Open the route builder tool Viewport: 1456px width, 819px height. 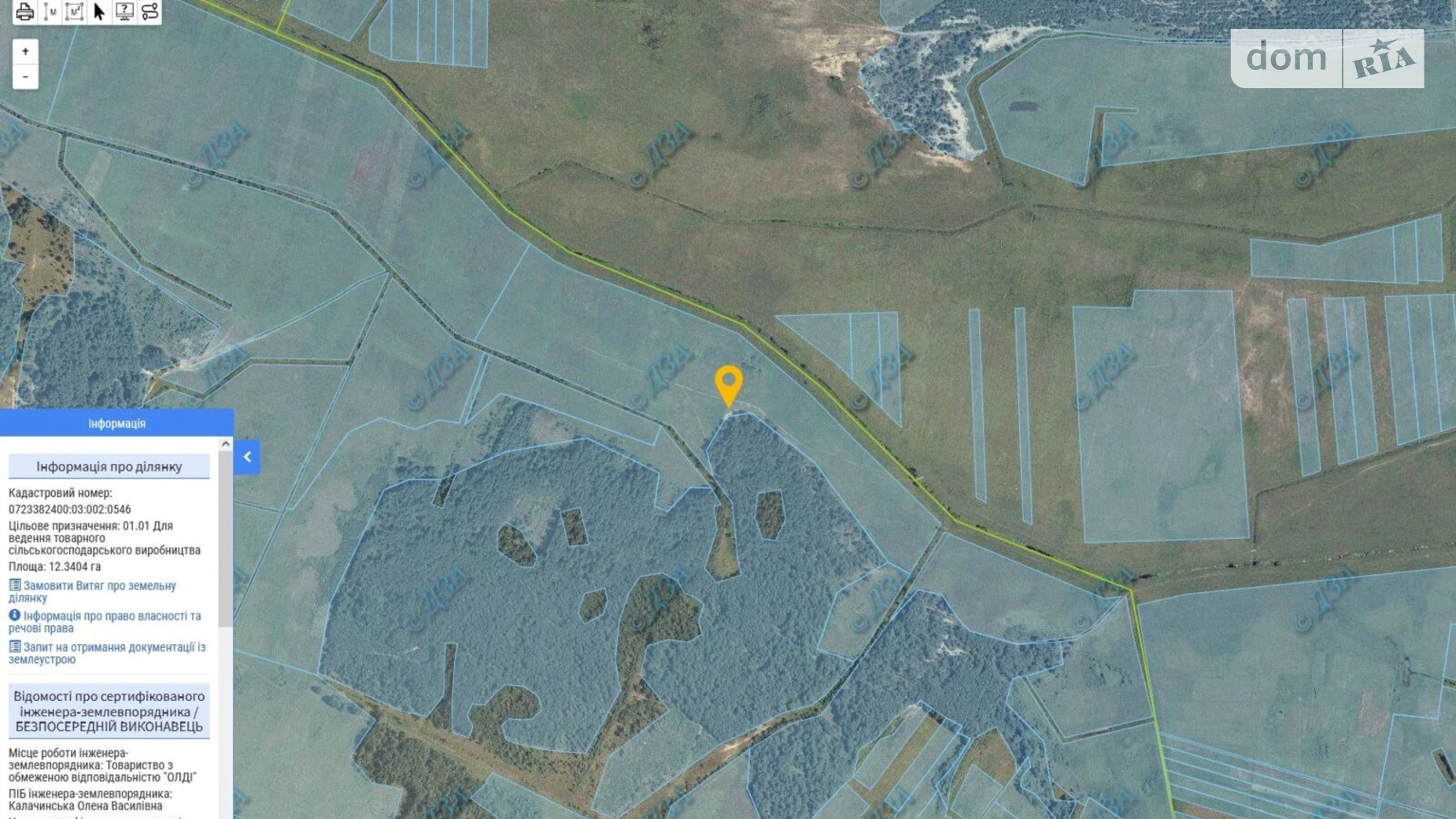point(150,12)
